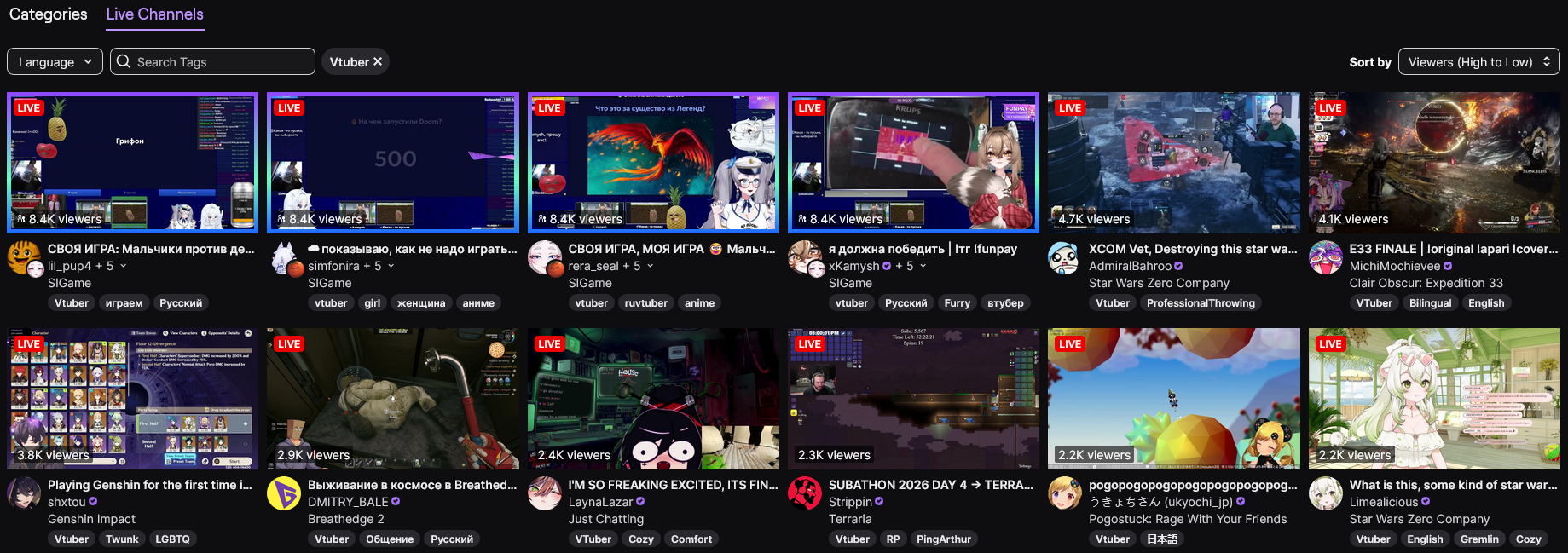Open the DMITRY_BALE Breathedge stream thumbnail
The height and width of the screenshot is (553, 1568).
pyautogui.click(x=393, y=399)
